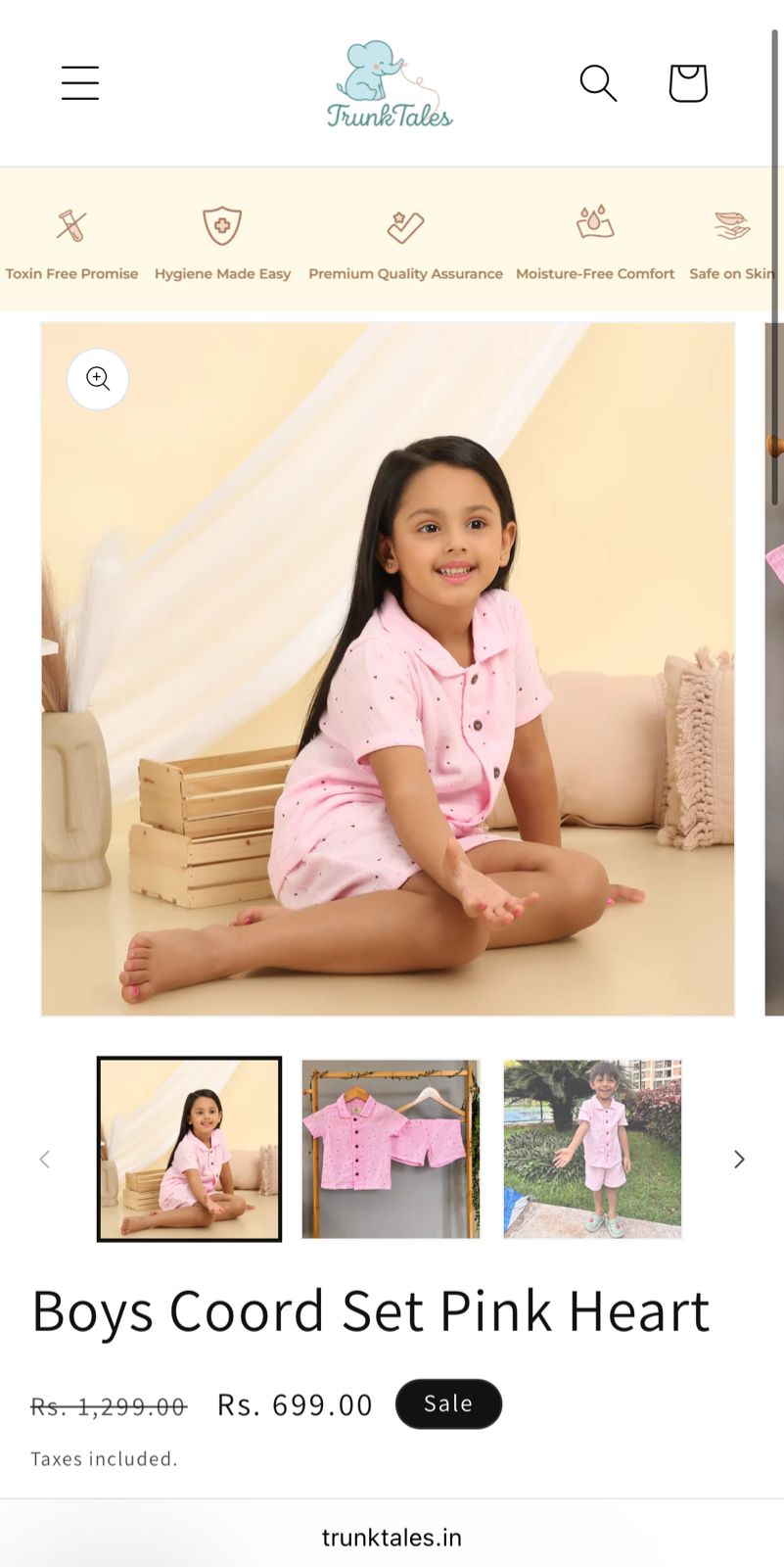This screenshot has width=784, height=1567.
Task: Select the girl sitting product thumbnail
Action: (x=190, y=1149)
